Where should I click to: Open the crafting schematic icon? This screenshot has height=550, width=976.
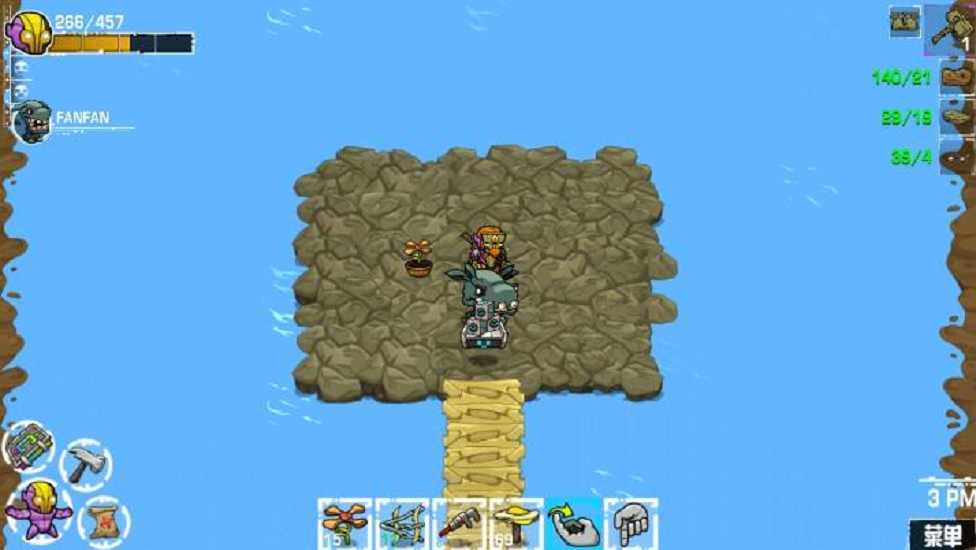click(x=30, y=446)
